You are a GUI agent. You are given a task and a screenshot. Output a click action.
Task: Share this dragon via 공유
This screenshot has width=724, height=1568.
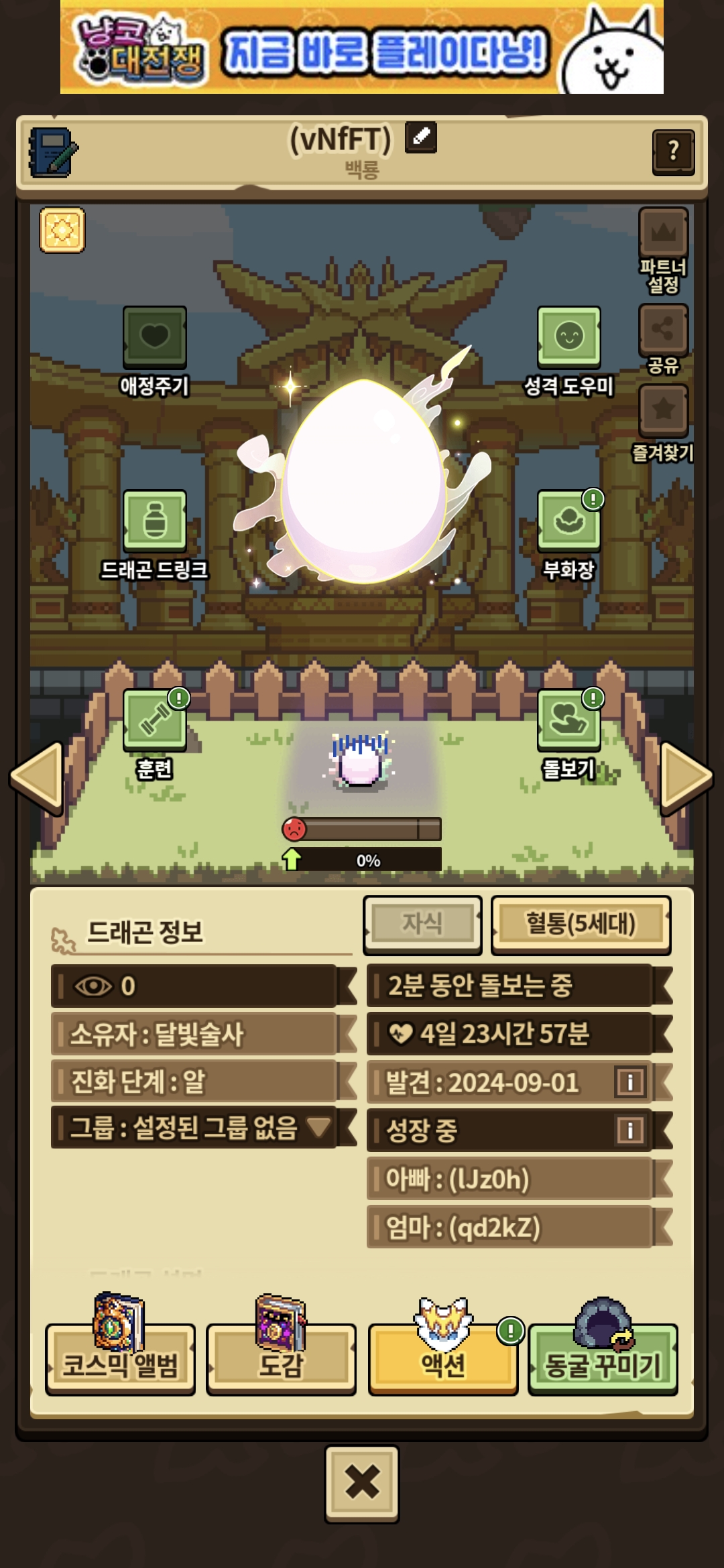(663, 330)
